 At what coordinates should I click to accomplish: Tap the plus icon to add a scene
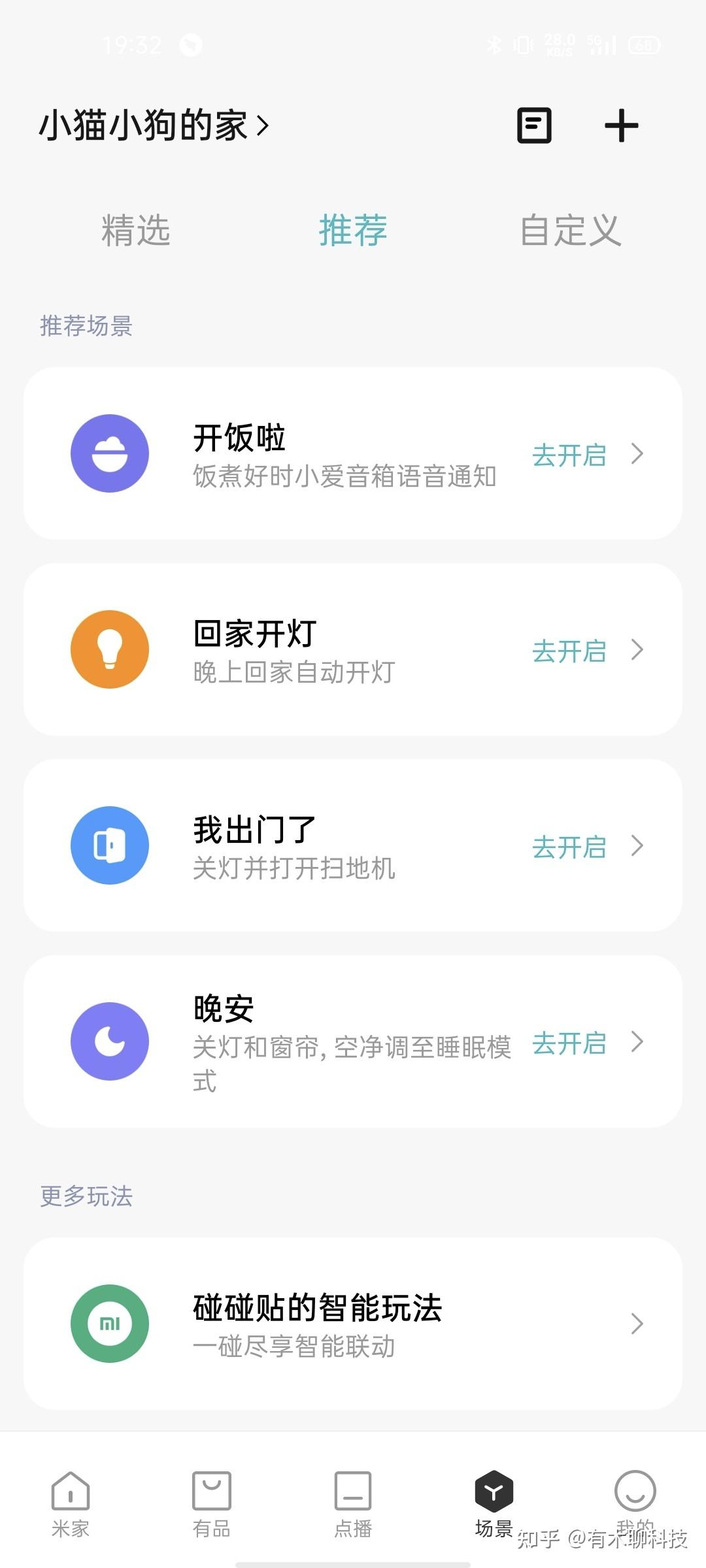621,125
